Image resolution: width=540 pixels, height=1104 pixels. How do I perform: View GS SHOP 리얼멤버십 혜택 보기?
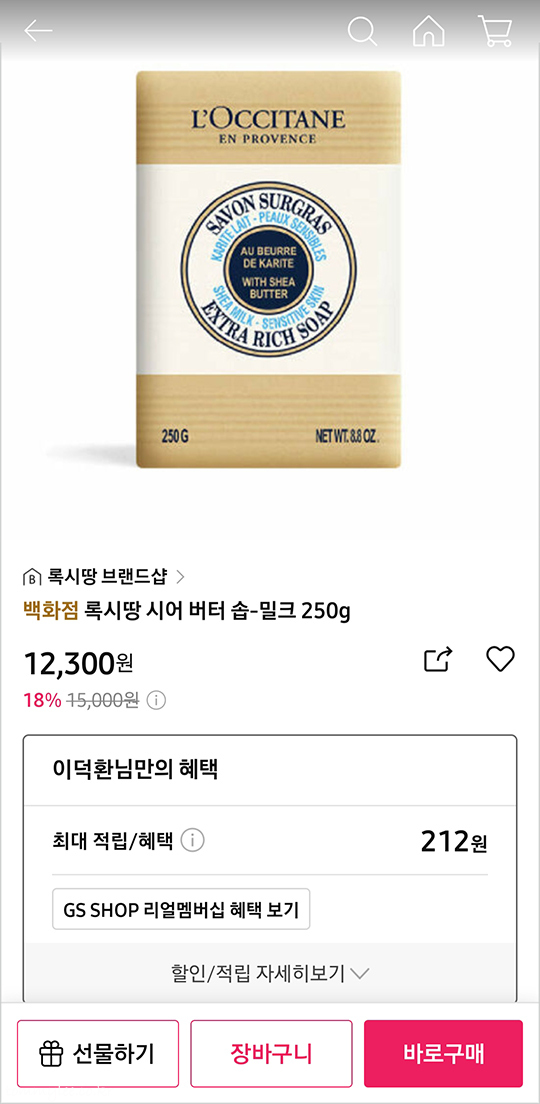(181, 909)
